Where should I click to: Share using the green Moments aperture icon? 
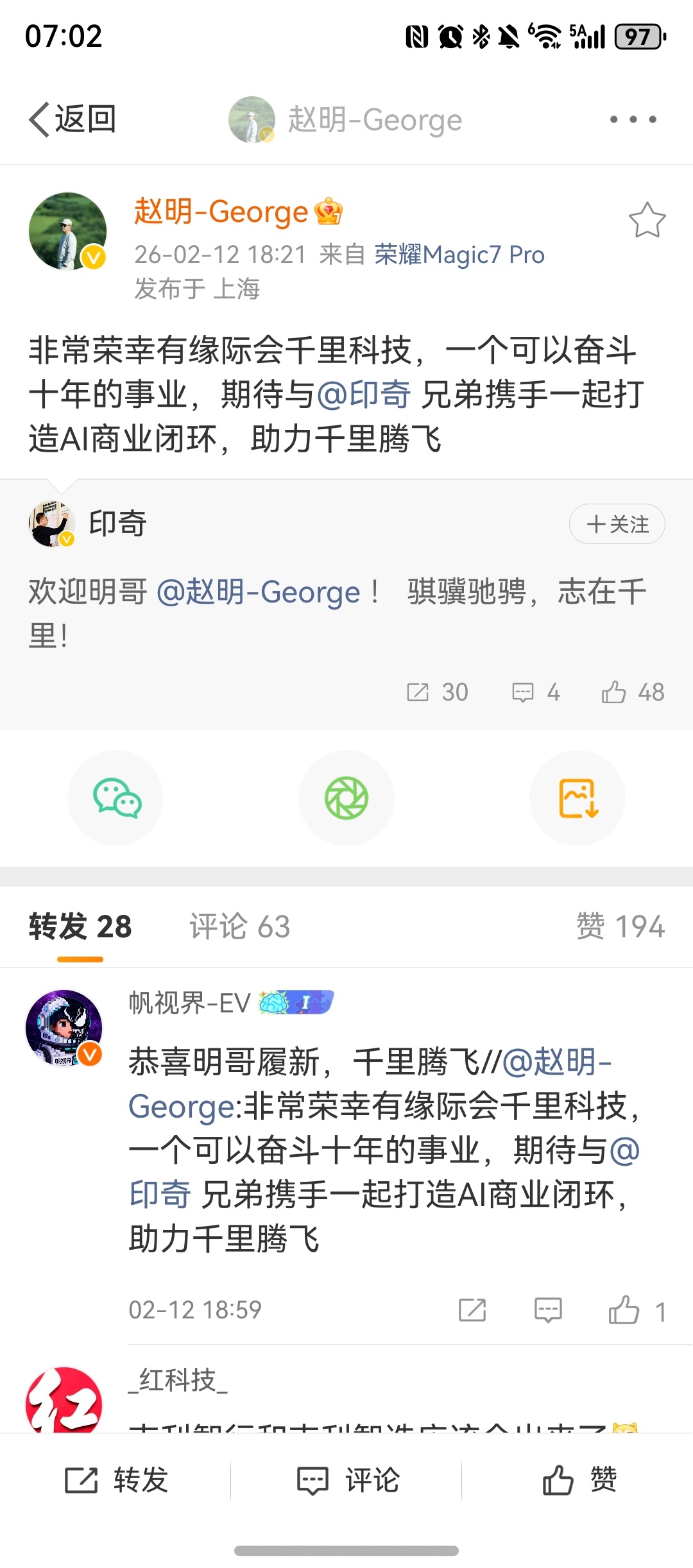point(346,797)
